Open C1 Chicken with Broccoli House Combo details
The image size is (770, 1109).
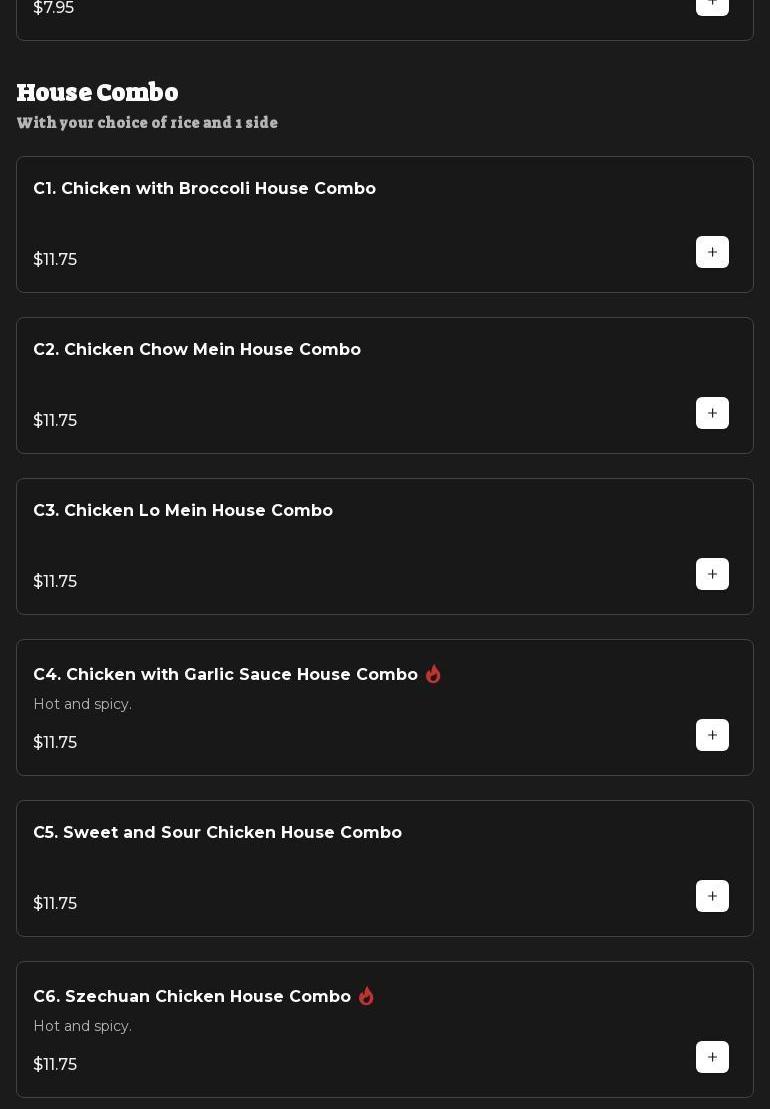(x=204, y=189)
